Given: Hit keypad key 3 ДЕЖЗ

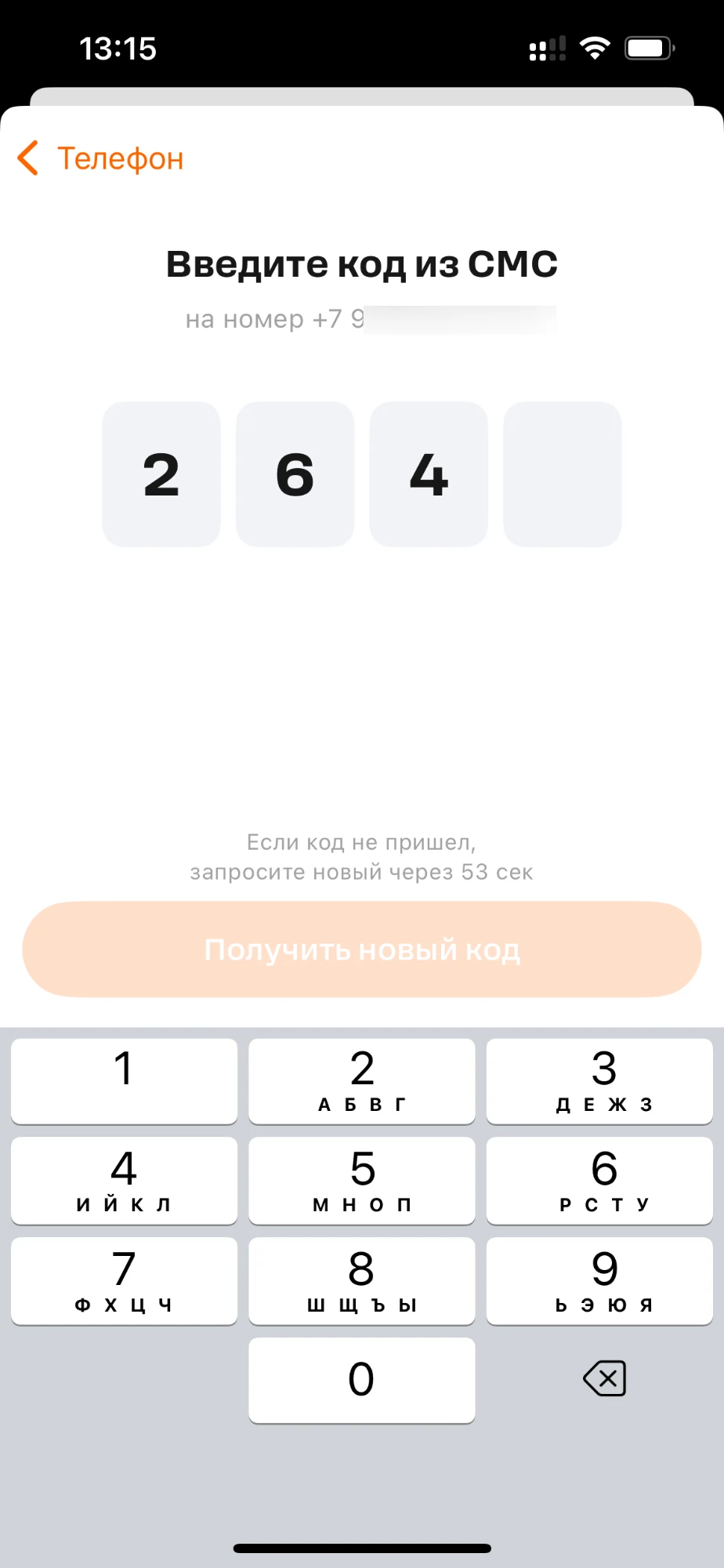Looking at the screenshot, I should click(x=599, y=1080).
